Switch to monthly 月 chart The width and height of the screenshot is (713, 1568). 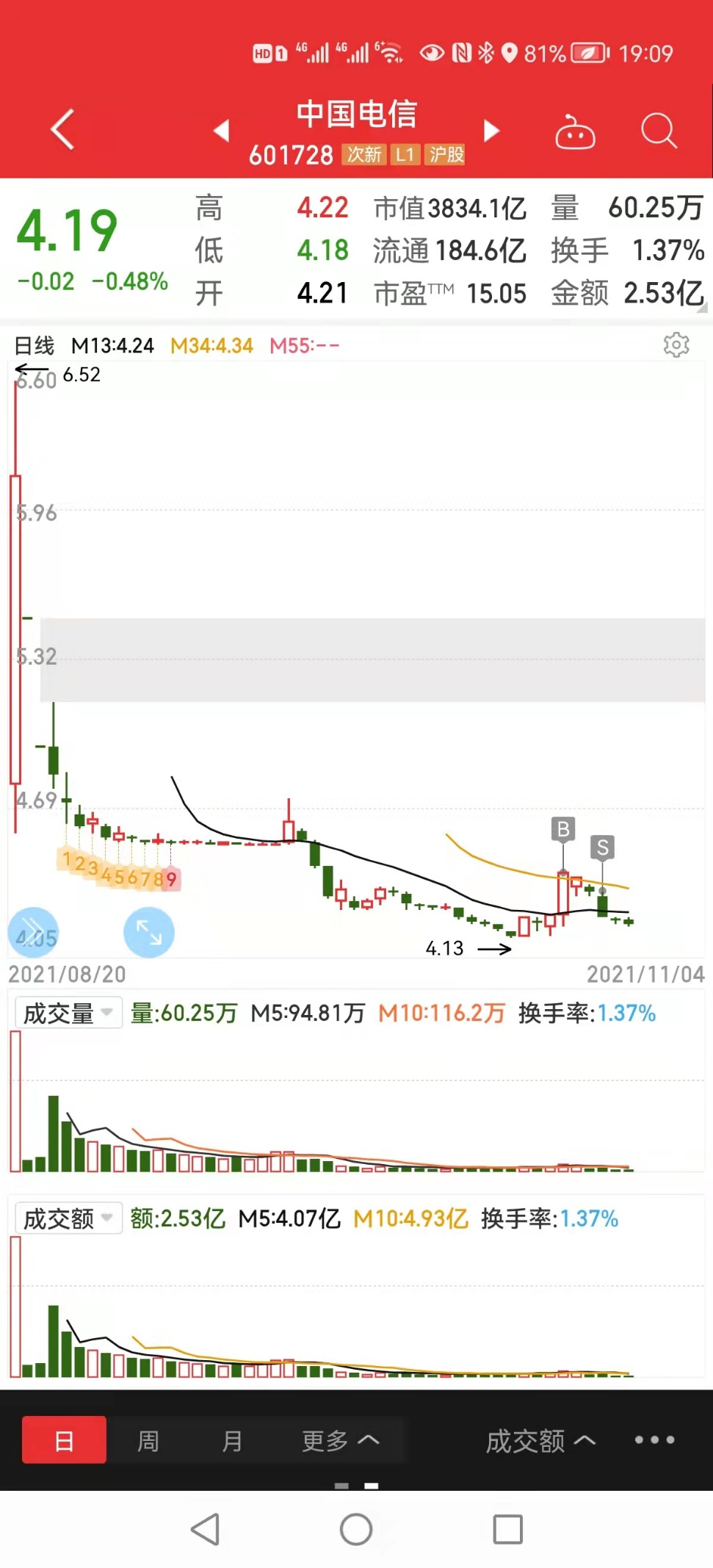232,1441
